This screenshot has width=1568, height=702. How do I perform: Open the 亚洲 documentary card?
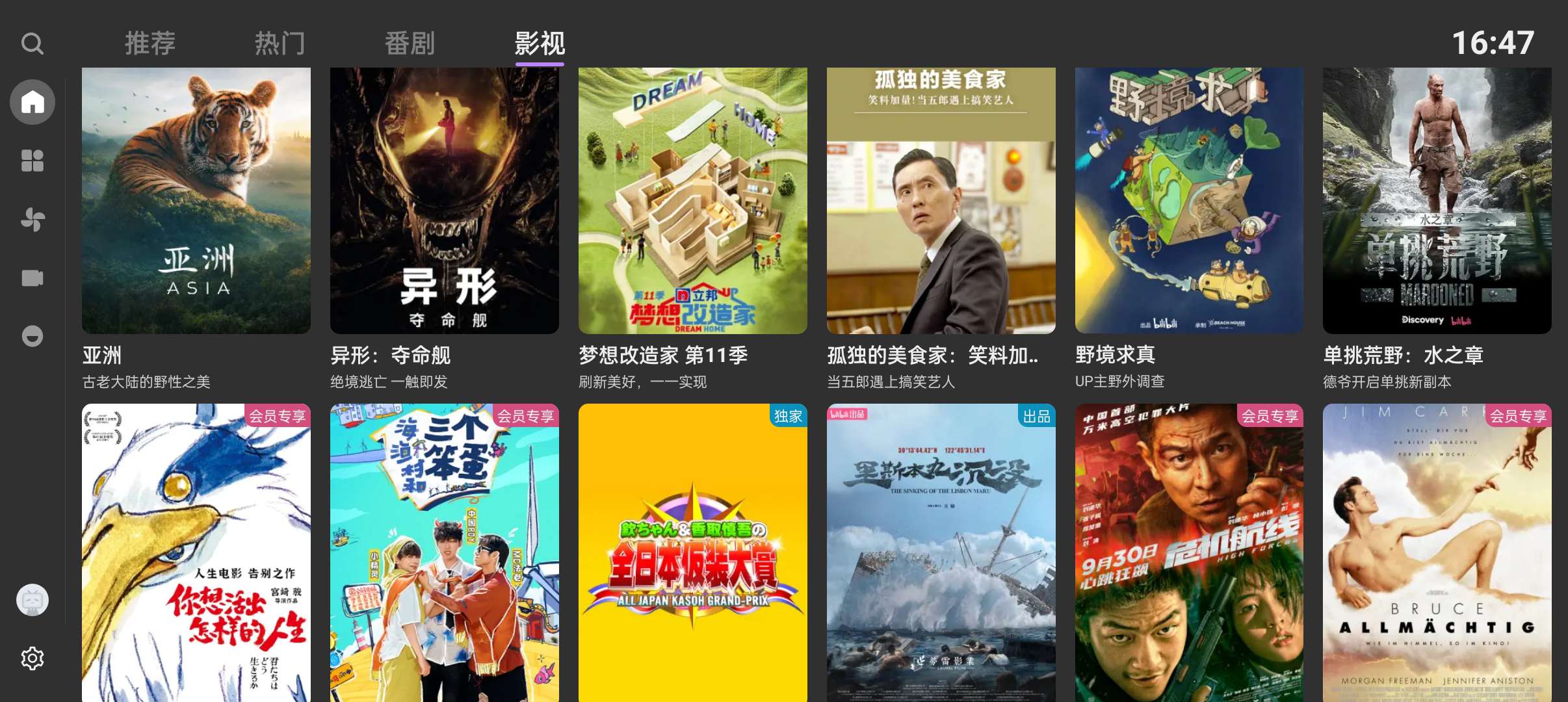(x=196, y=201)
